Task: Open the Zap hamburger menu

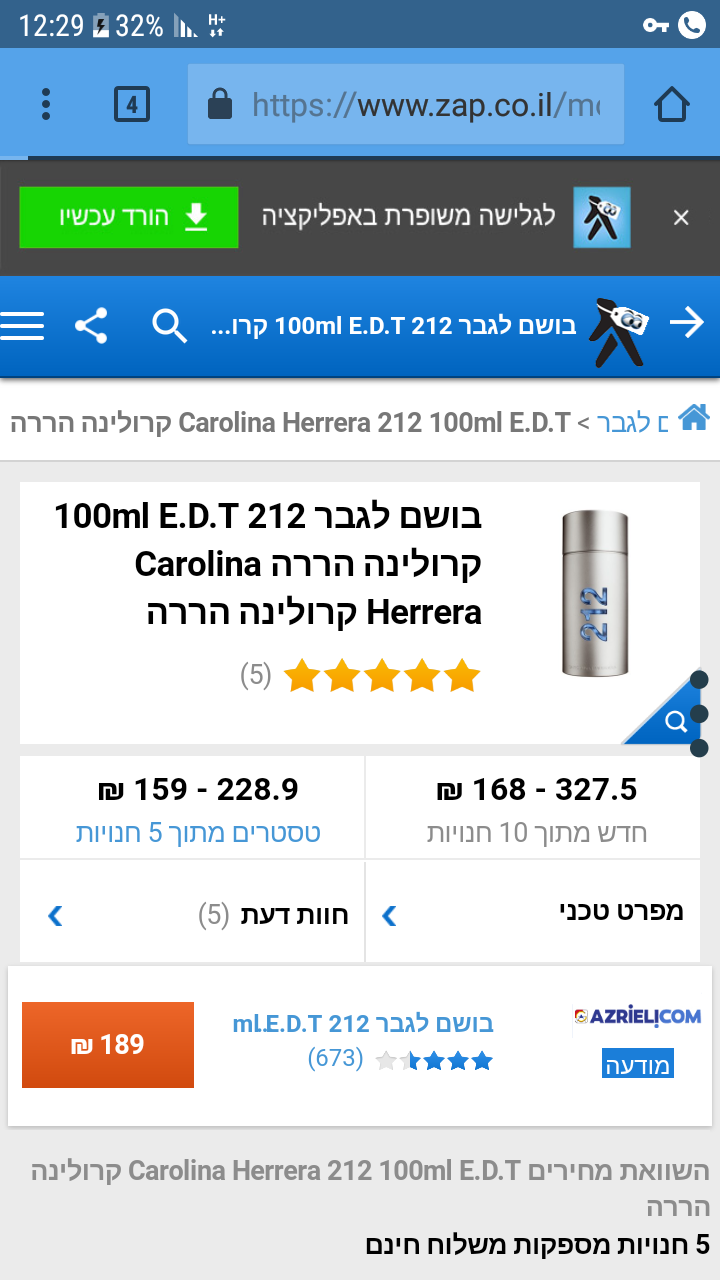Action: [x=22, y=325]
